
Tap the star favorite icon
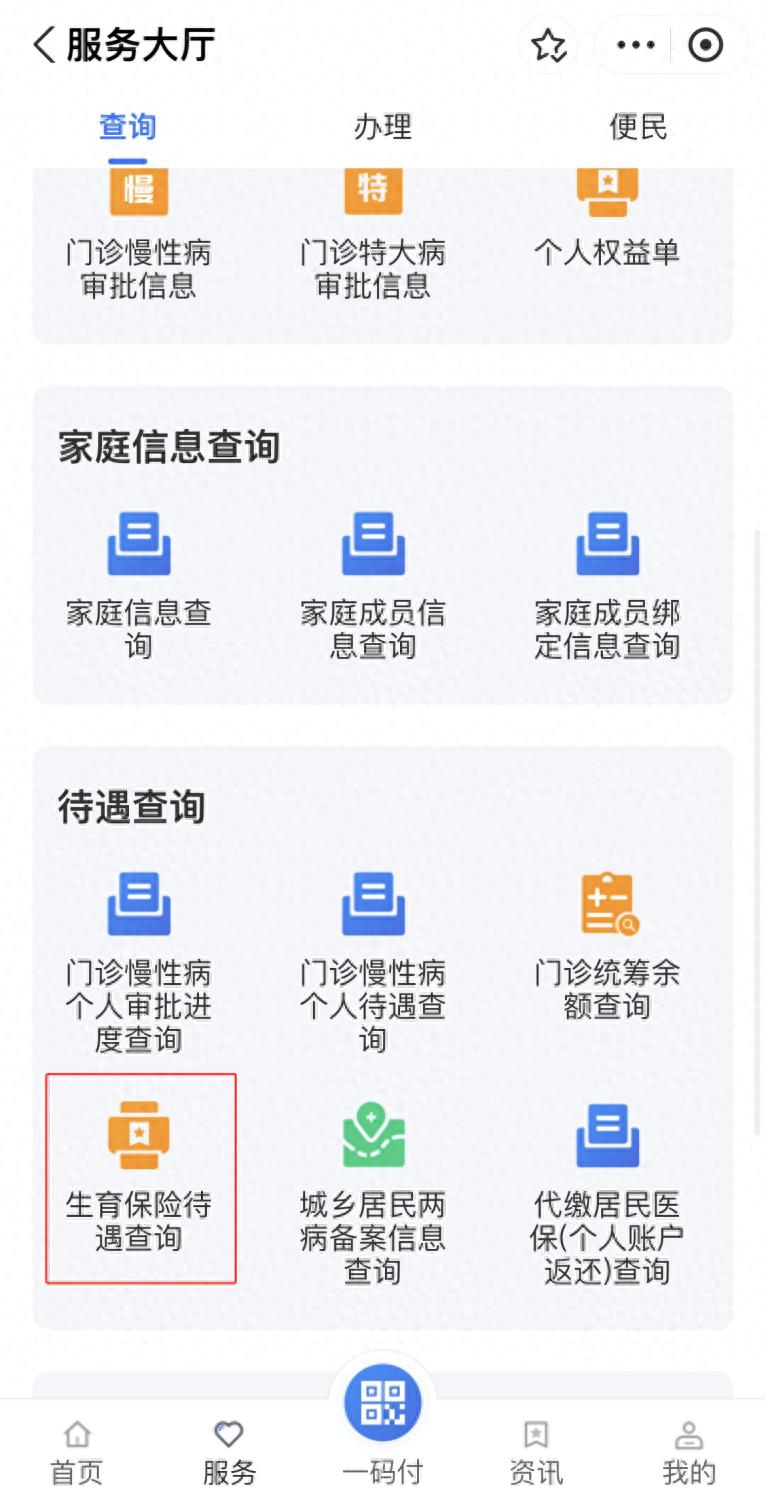pos(548,46)
